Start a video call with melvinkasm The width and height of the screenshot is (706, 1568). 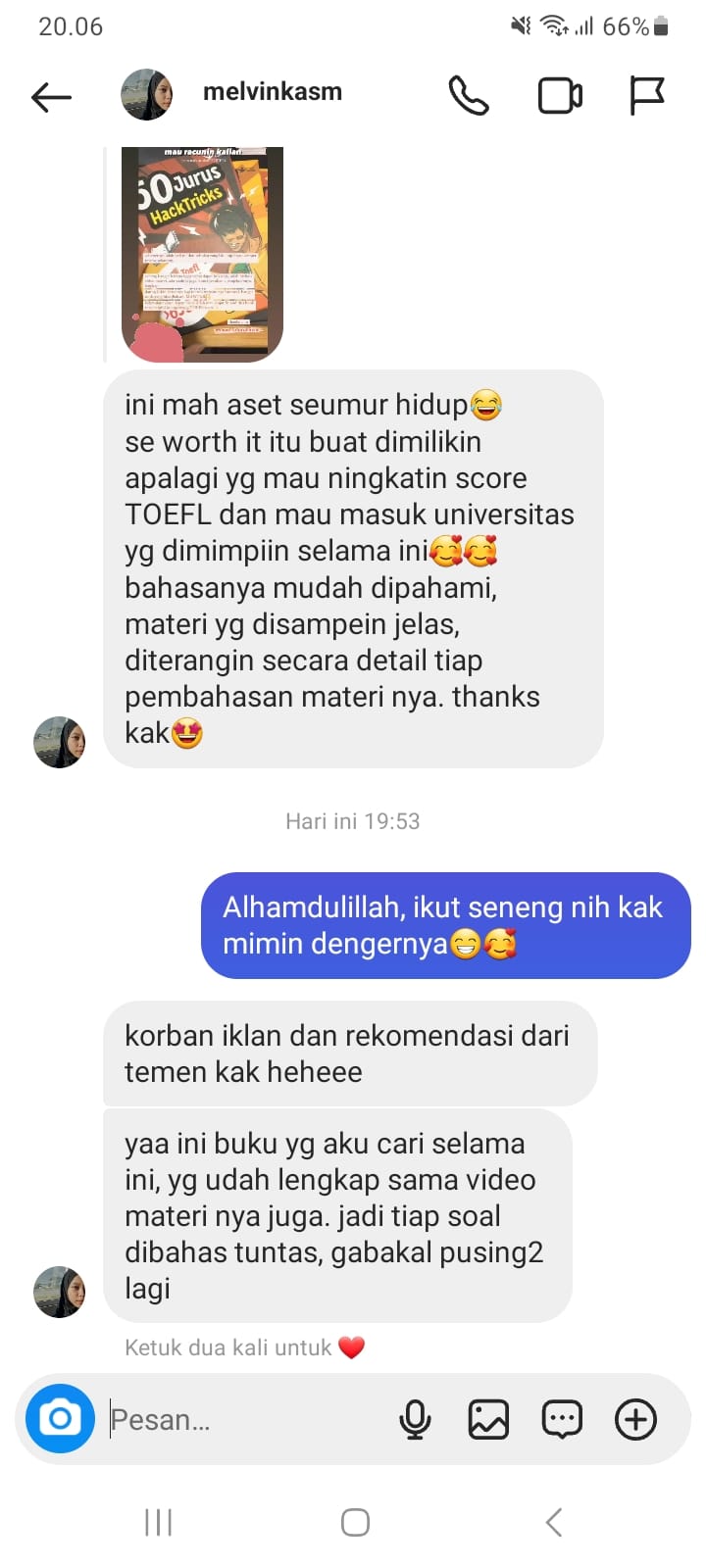[560, 95]
